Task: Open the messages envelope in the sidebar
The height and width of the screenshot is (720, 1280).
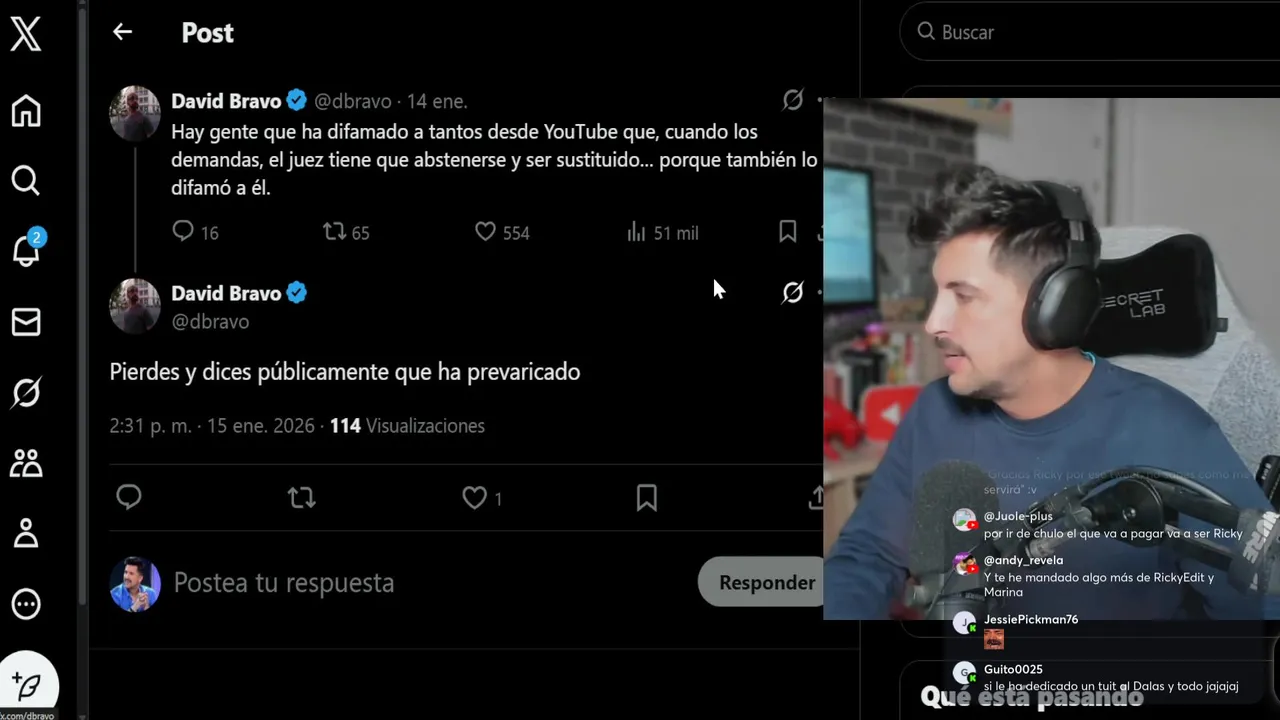Action: 26,322
